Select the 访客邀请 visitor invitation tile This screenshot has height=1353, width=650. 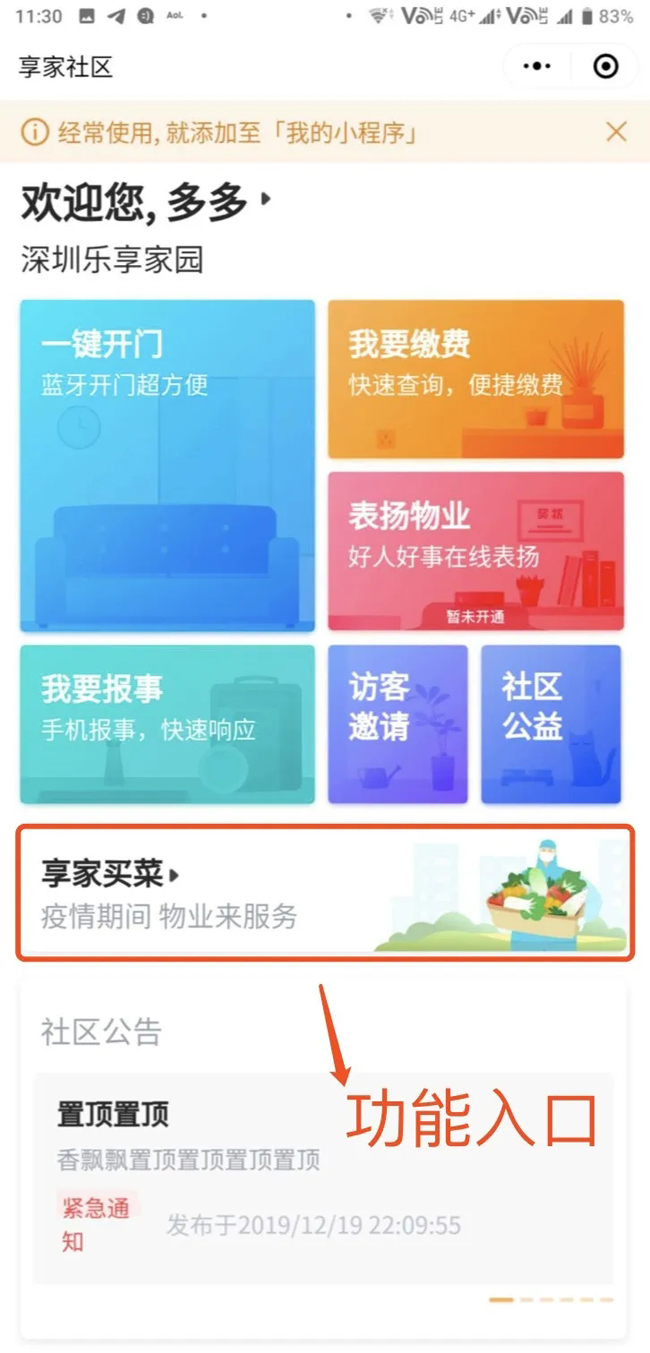coord(397,724)
